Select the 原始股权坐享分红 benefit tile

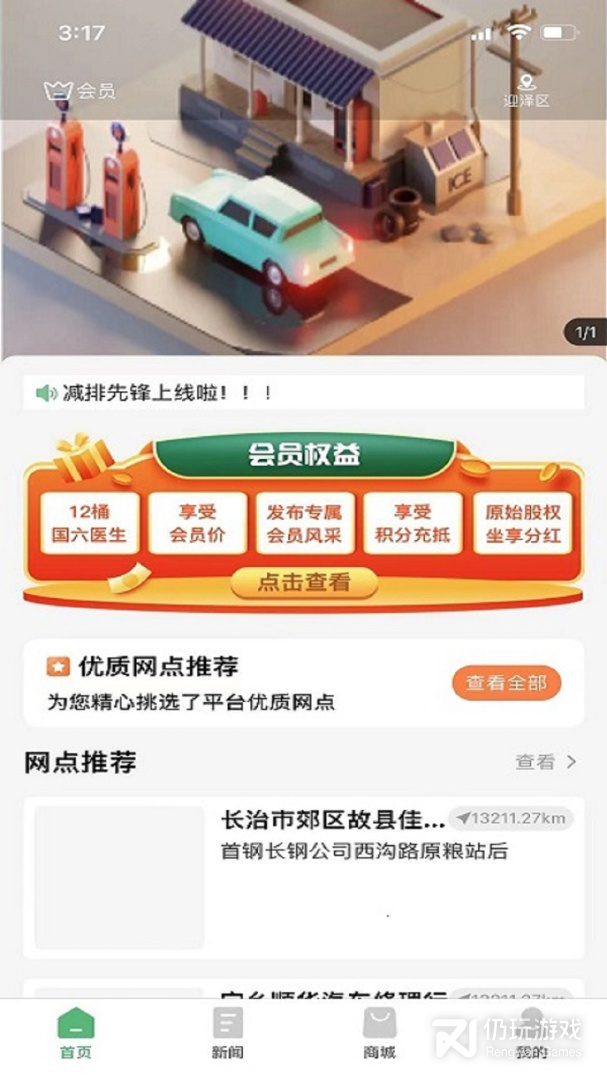pos(523,523)
